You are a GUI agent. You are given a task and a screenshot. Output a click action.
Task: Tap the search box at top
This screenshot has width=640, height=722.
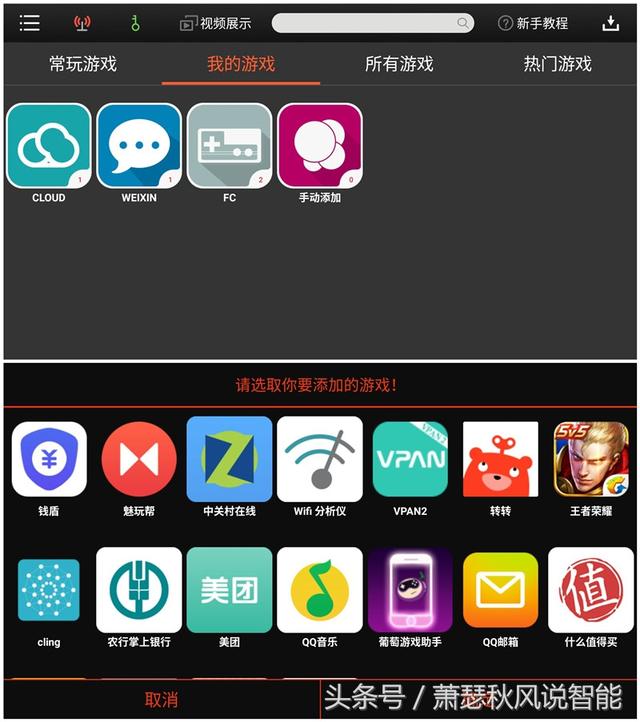372,23
